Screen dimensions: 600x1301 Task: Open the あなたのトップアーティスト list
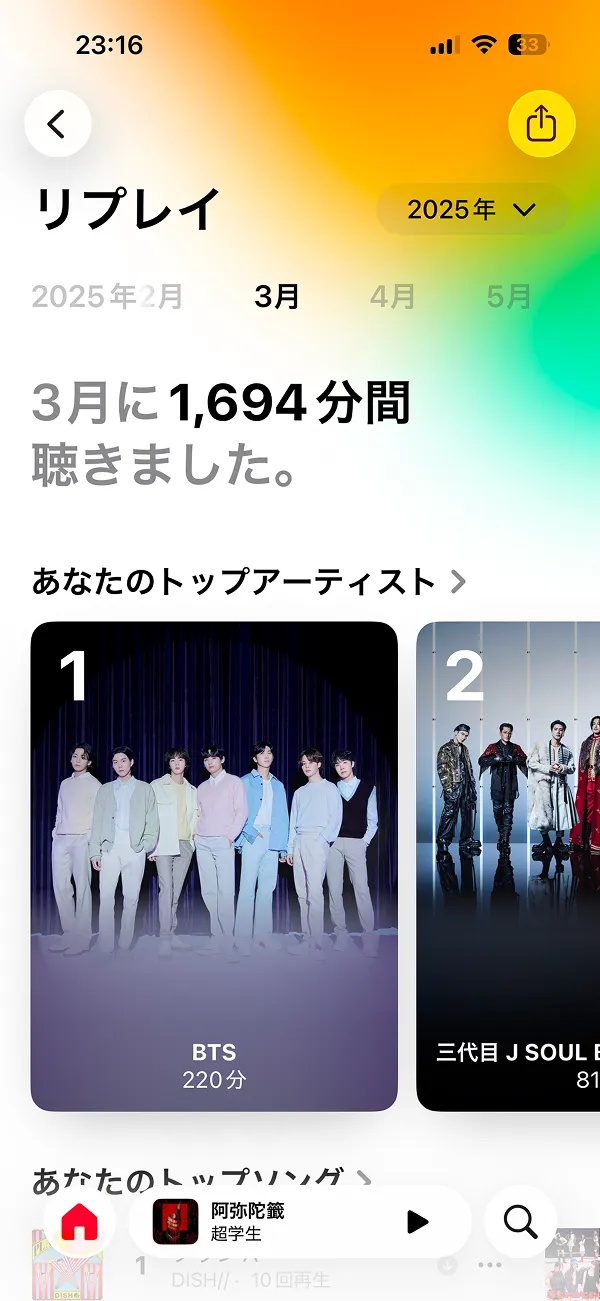249,581
